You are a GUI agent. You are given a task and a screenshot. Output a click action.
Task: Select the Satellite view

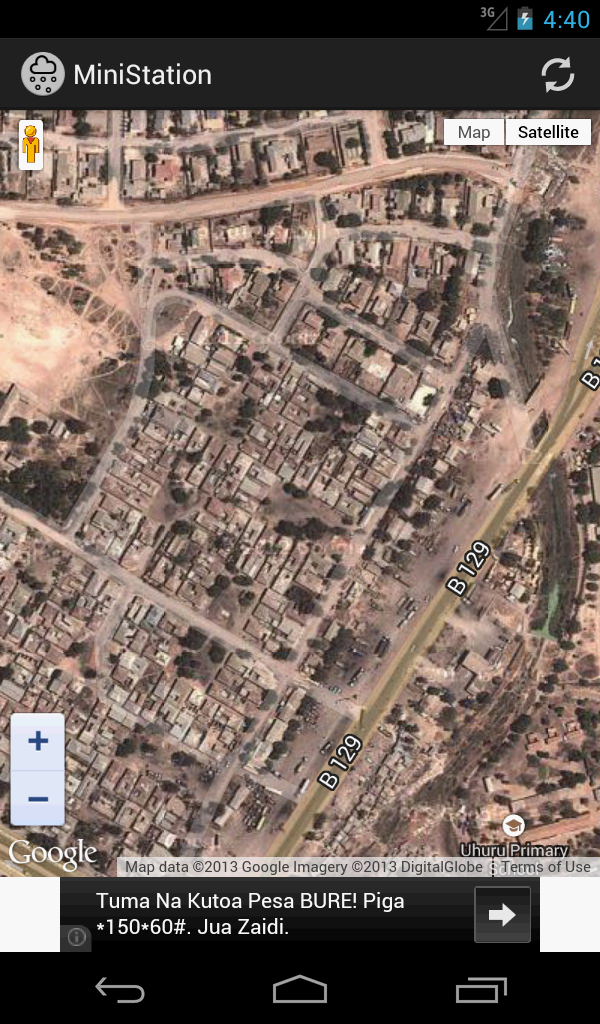point(548,132)
